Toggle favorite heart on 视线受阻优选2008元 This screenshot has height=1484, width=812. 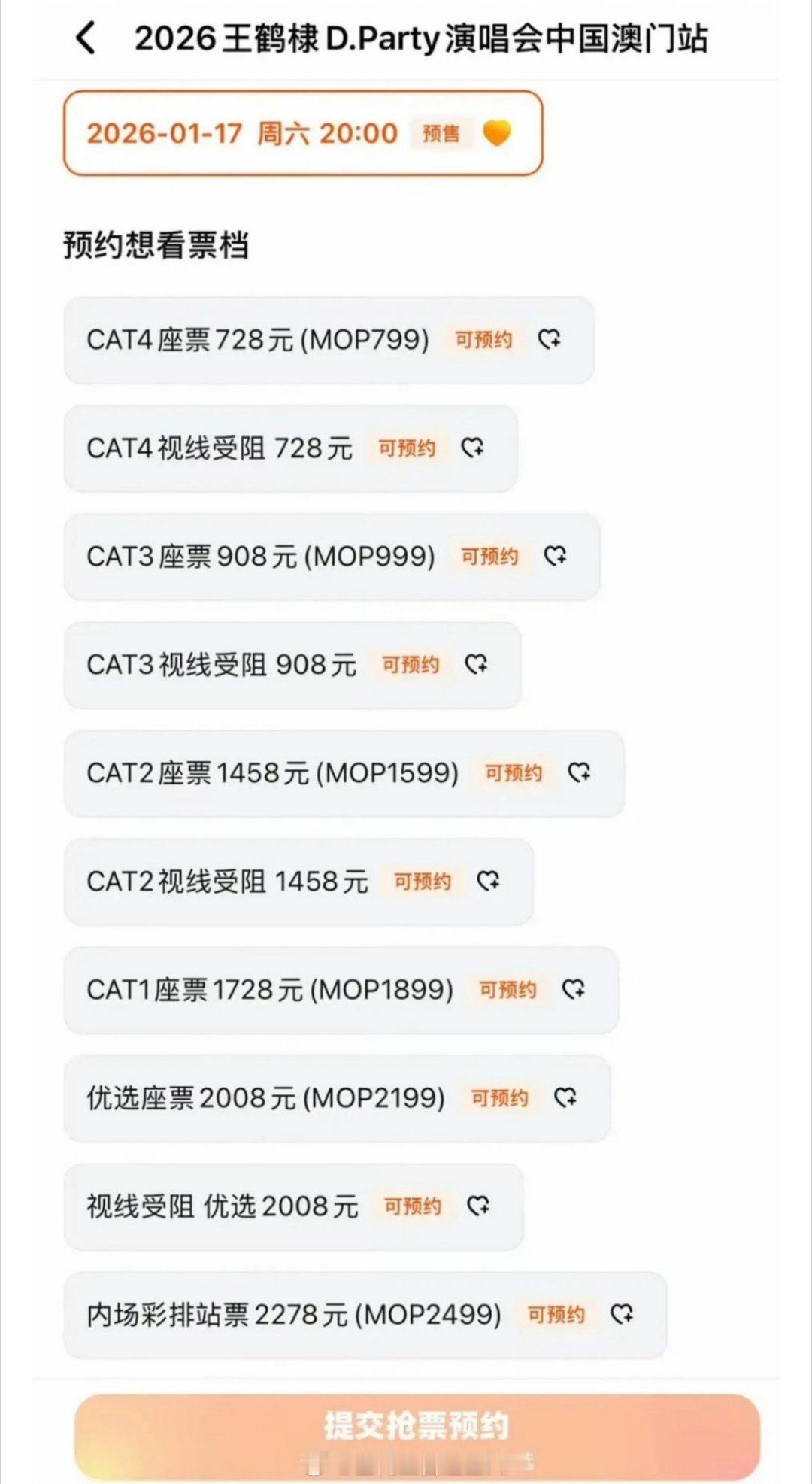[480, 1206]
